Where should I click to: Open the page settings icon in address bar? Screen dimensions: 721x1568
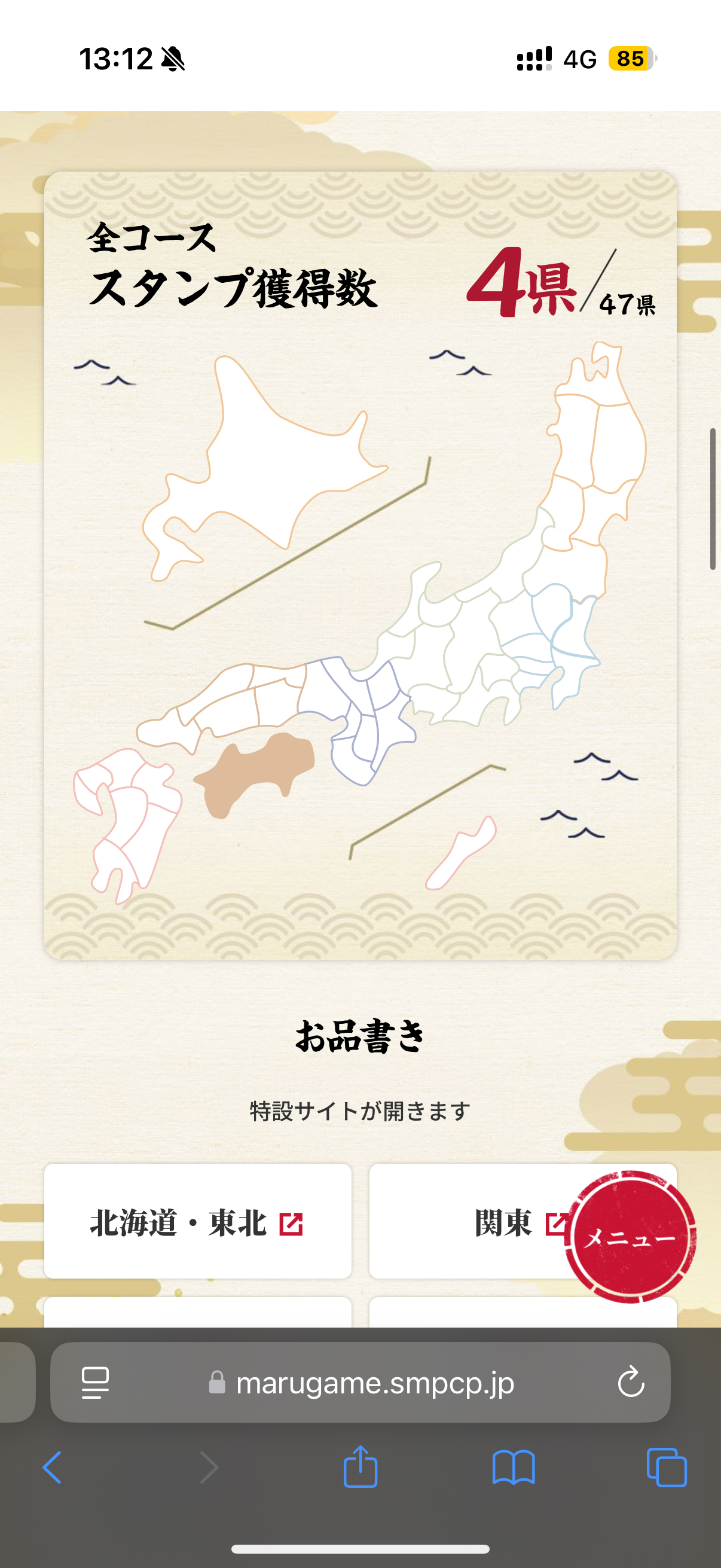coord(96,1383)
